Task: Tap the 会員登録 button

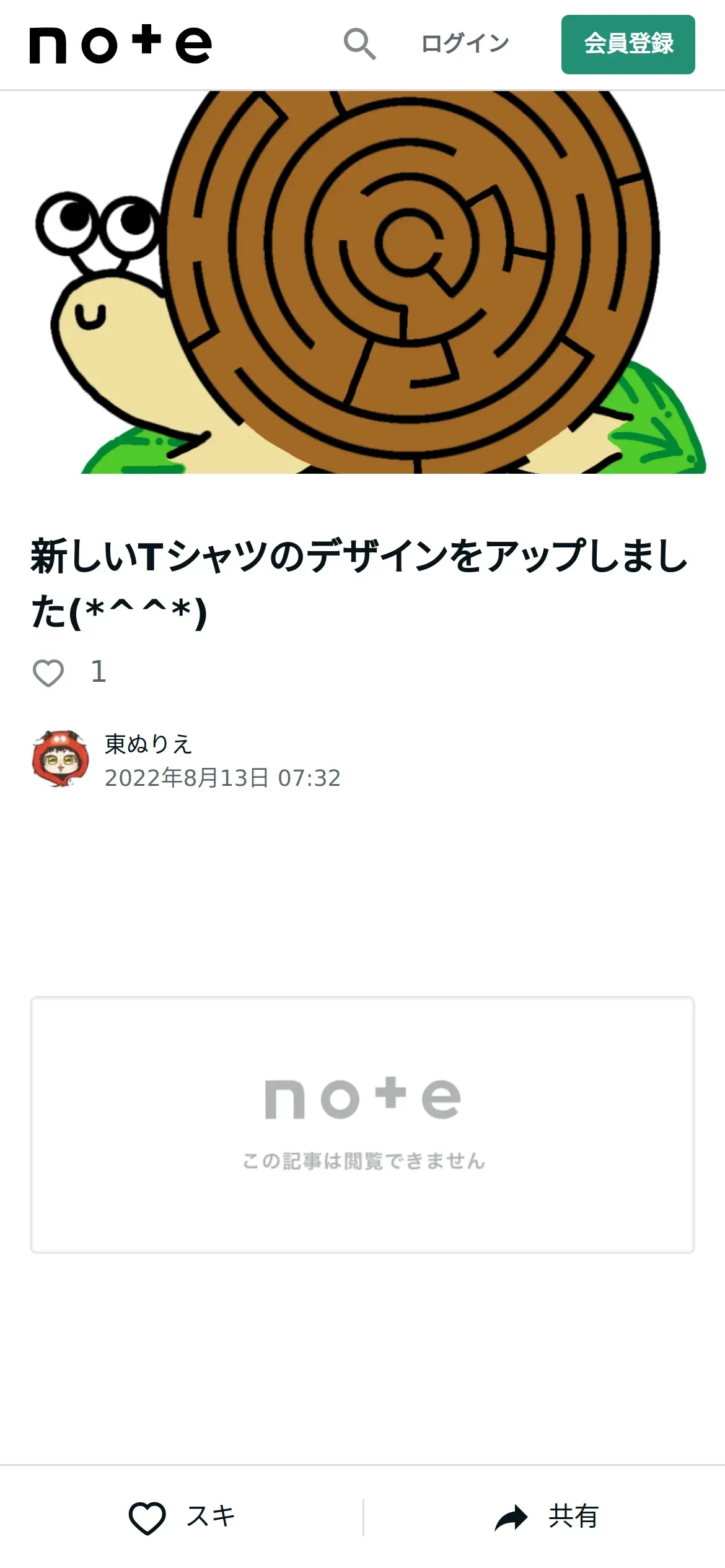Action: pos(628,45)
